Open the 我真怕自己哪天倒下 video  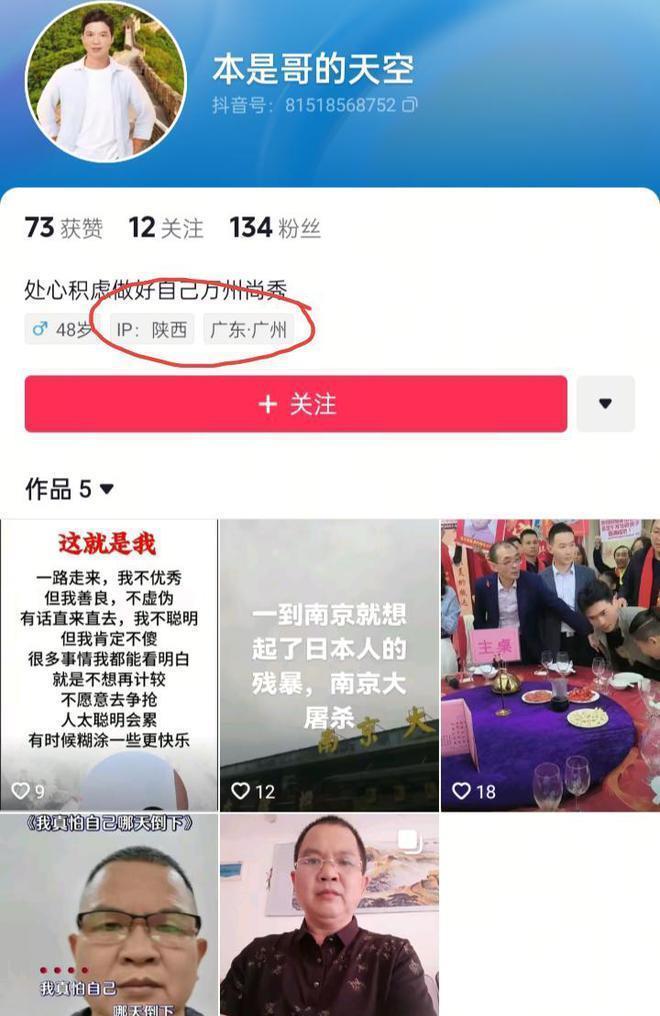[108, 915]
